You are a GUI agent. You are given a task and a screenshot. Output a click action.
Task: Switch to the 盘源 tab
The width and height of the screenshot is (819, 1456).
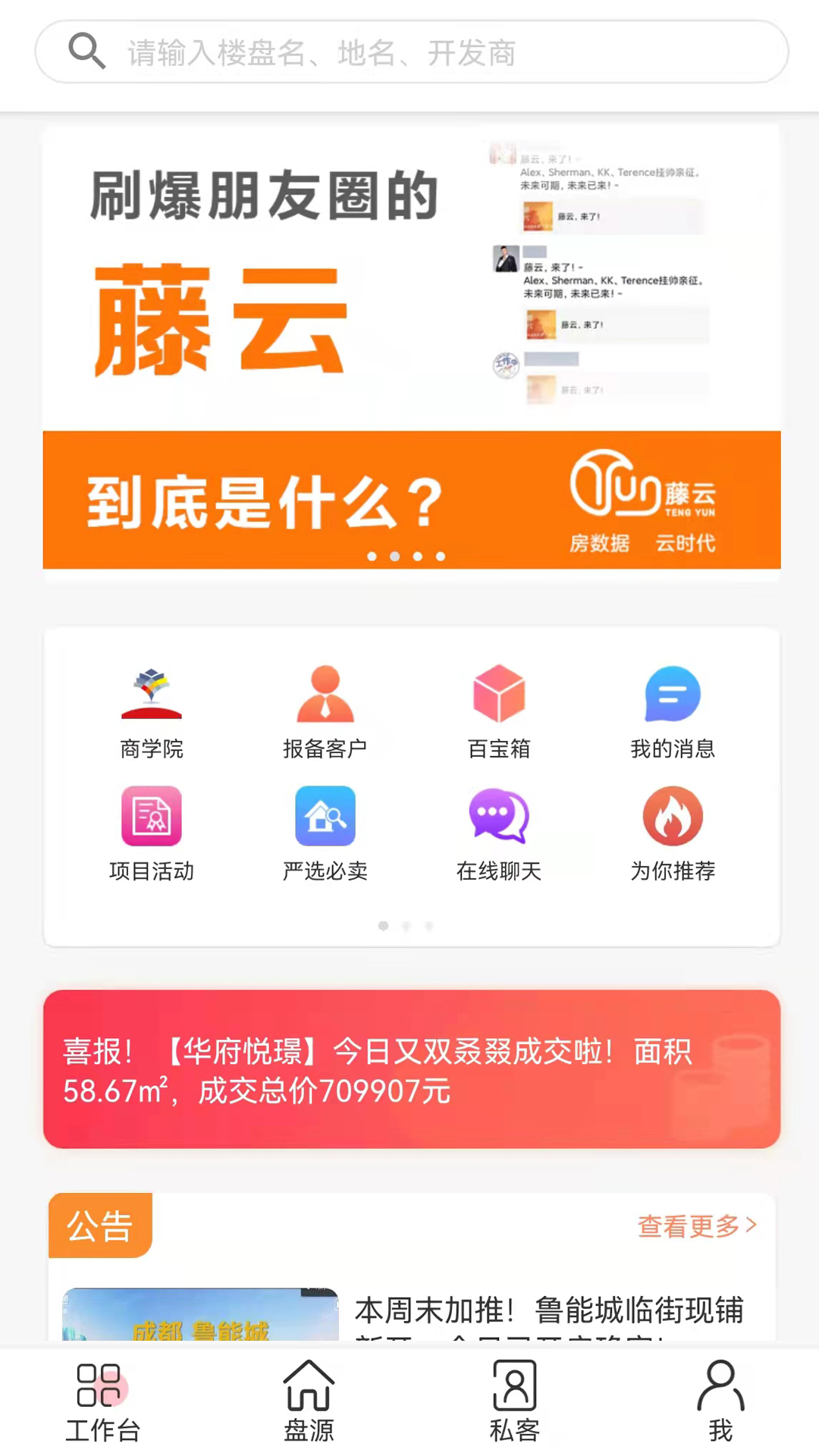[x=309, y=1403]
